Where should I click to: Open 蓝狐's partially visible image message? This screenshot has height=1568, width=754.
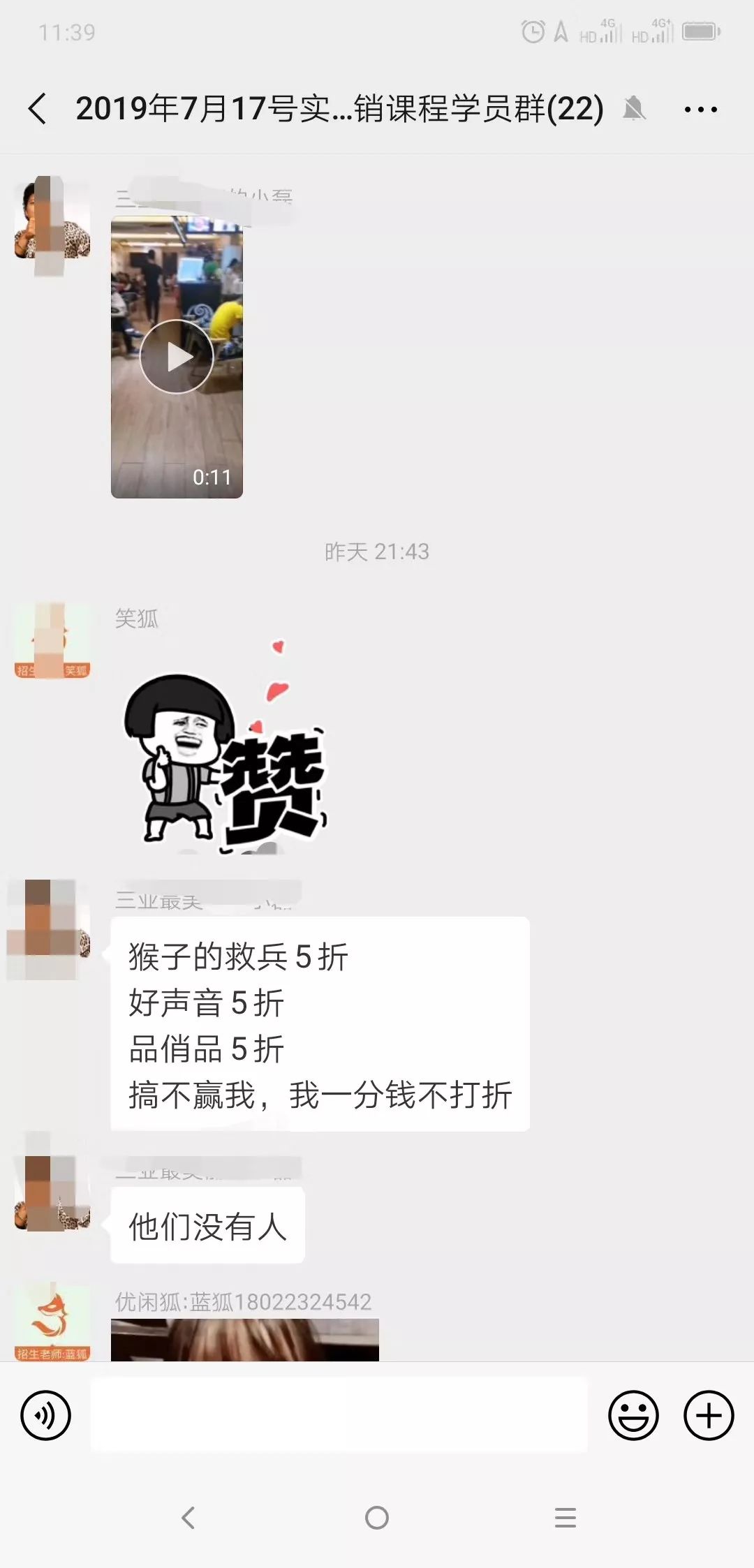pos(244,1339)
